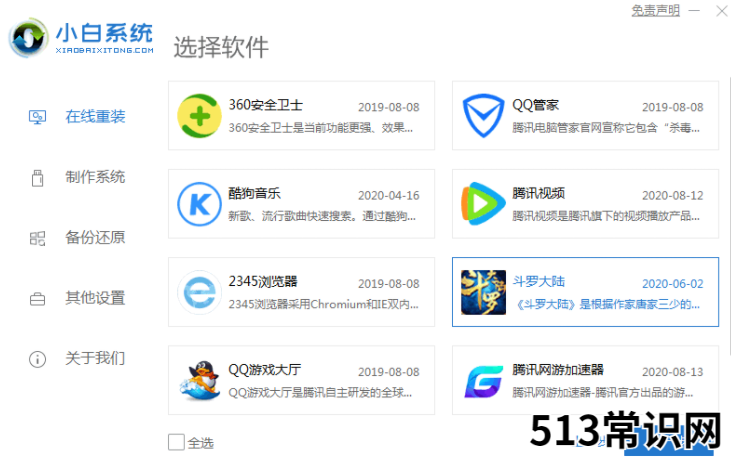Image resolution: width=731 pixels, height=461 pixels.
Task: View the 关于我们 page
Action: [94, 358]
